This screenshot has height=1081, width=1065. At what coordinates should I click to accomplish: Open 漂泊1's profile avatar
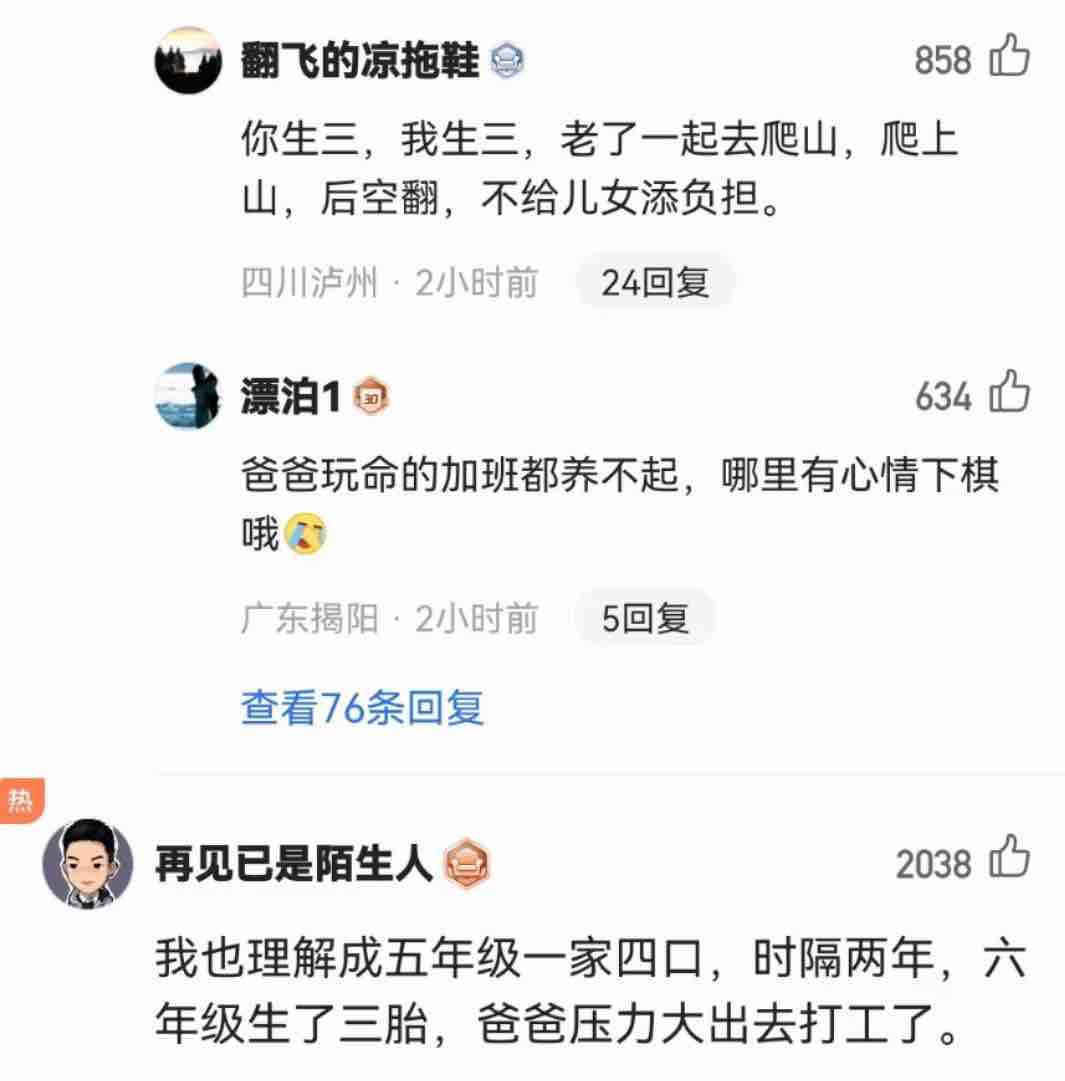click(x=188, y=396)
